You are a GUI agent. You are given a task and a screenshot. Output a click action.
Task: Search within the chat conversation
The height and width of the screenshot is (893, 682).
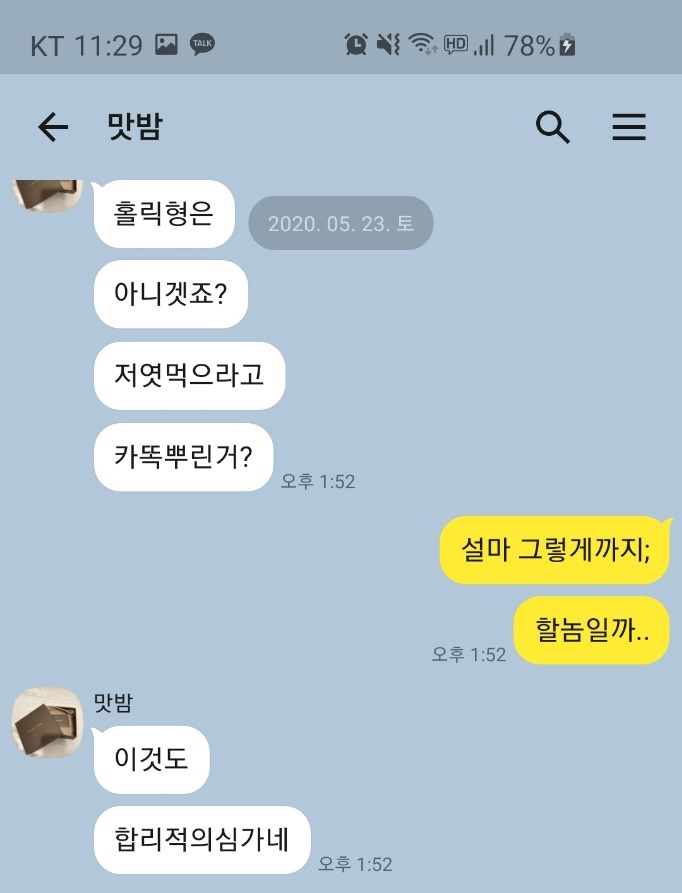tap(553, 127)
